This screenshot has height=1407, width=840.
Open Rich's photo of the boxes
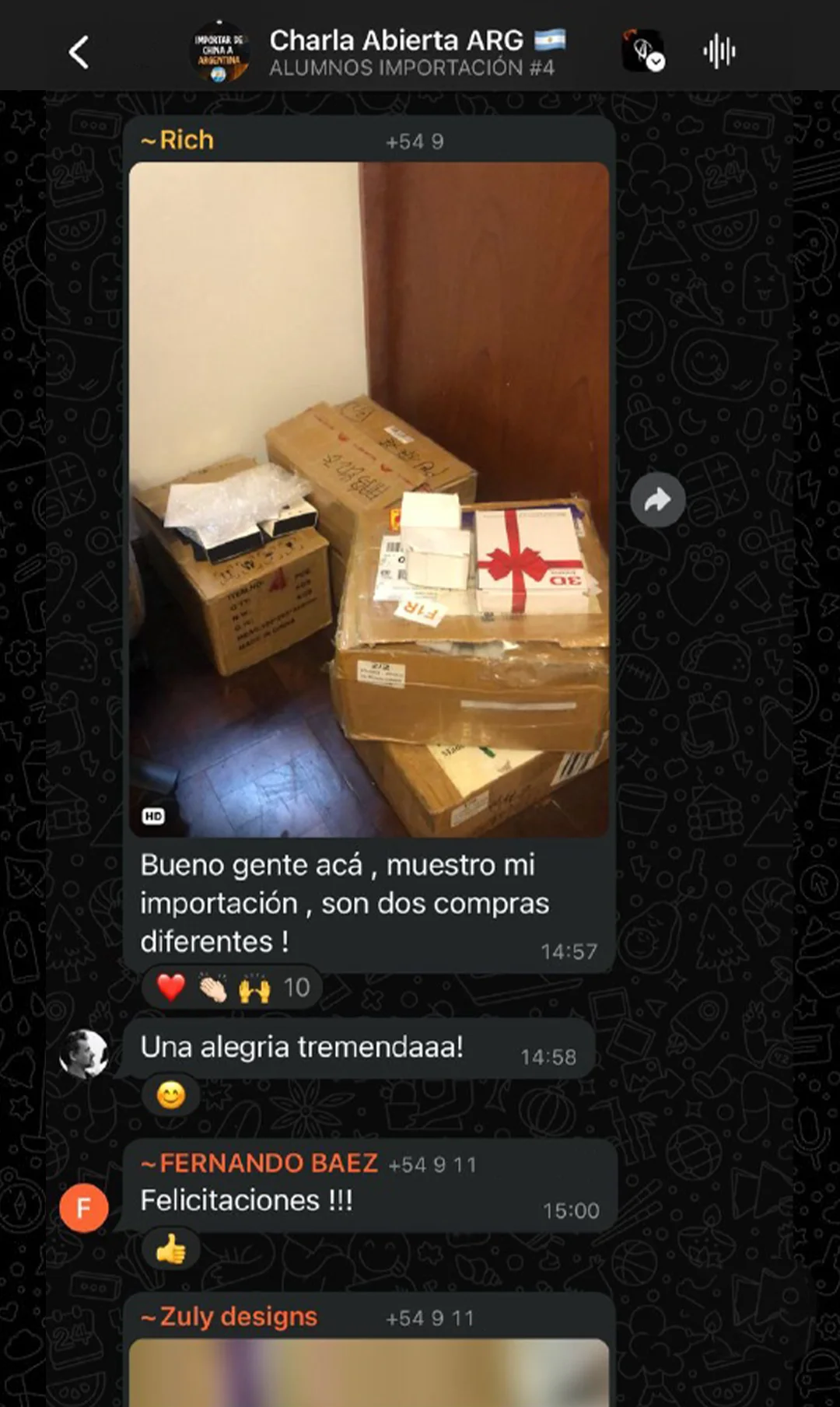pyautogui.click(x=369, y=499)
